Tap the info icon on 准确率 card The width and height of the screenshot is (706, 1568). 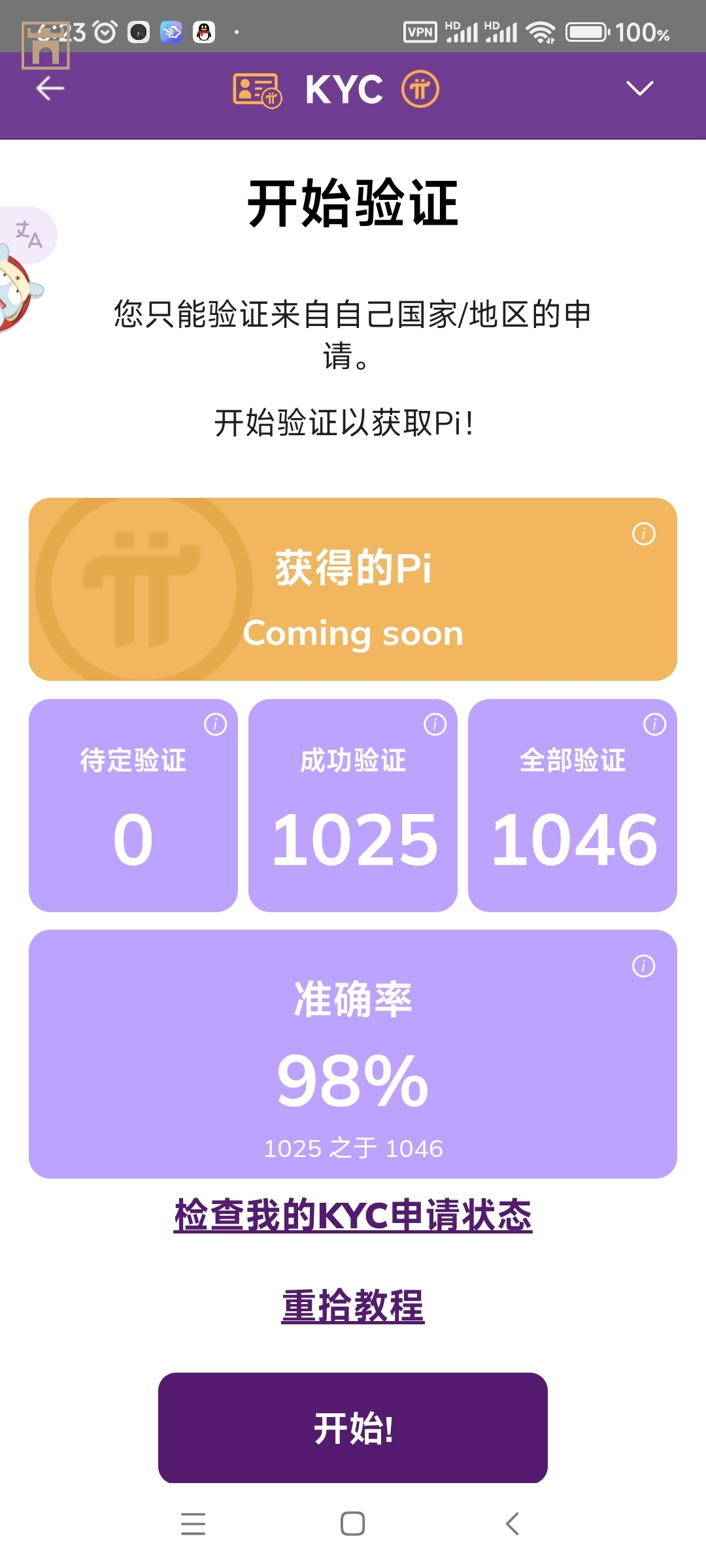(x=643, y=966)
